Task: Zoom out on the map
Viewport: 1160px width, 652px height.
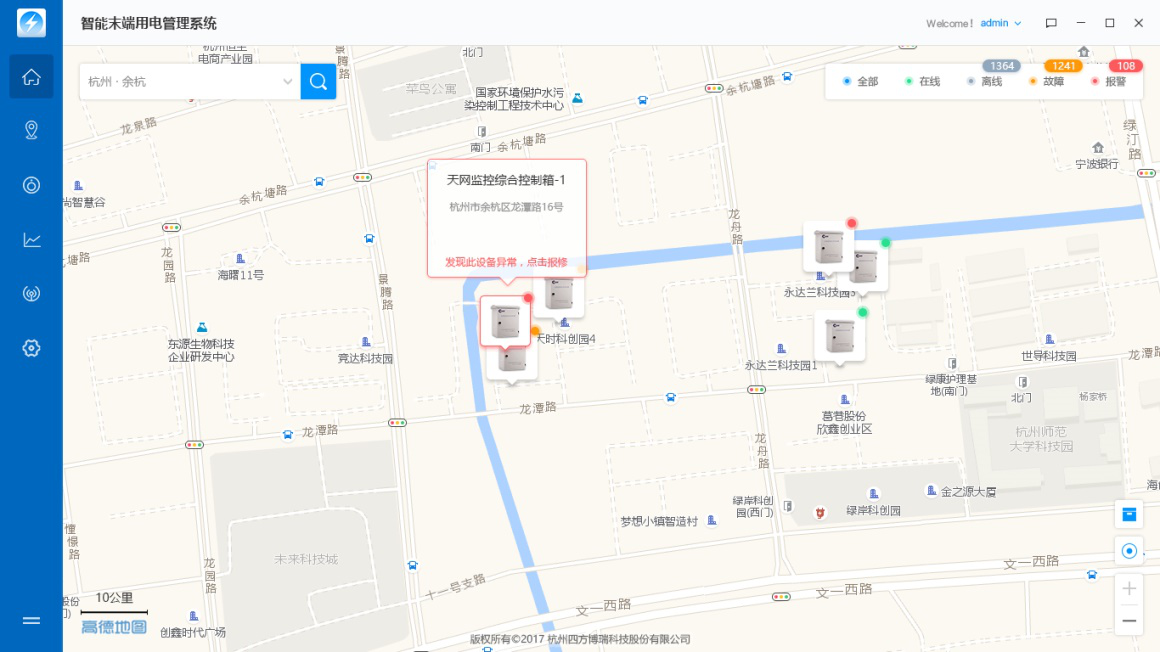Action: 1129,621
